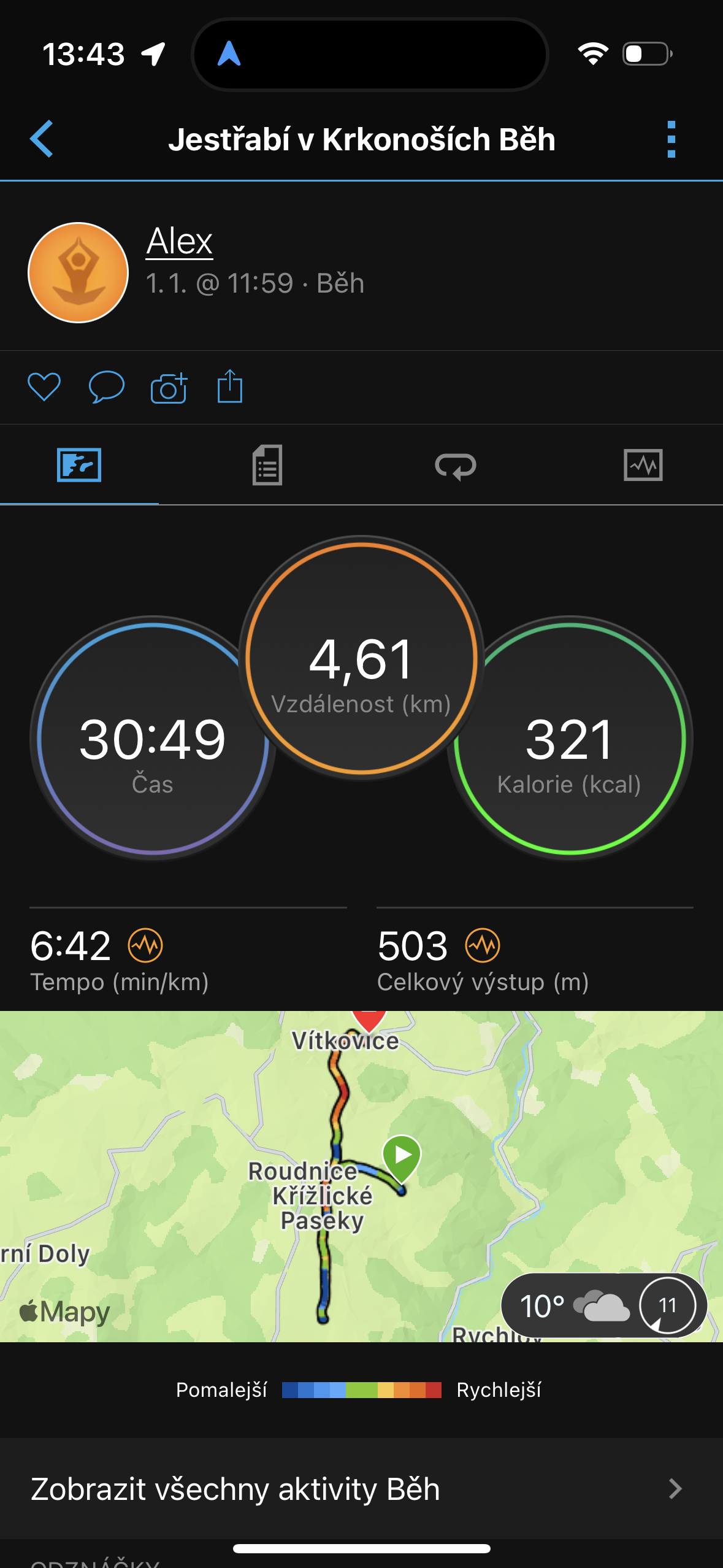Go back with the blue arrow
Screen dimensions: 723x1568
(42, 139)
